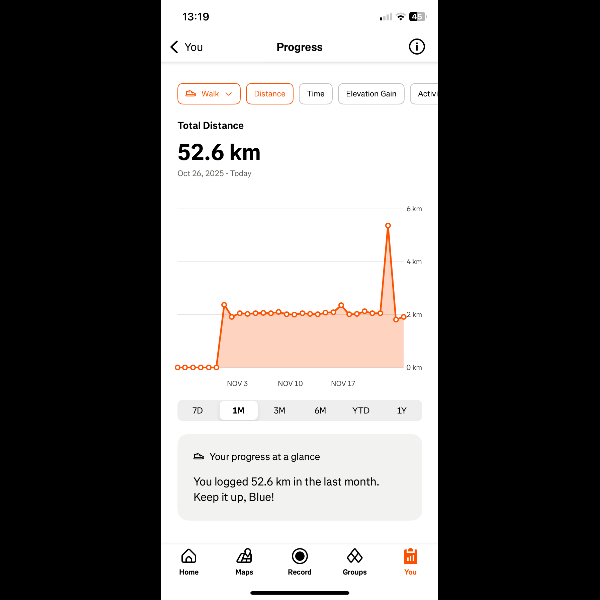
Task: Switch the range to 3M
Action: tap(279, 411)
